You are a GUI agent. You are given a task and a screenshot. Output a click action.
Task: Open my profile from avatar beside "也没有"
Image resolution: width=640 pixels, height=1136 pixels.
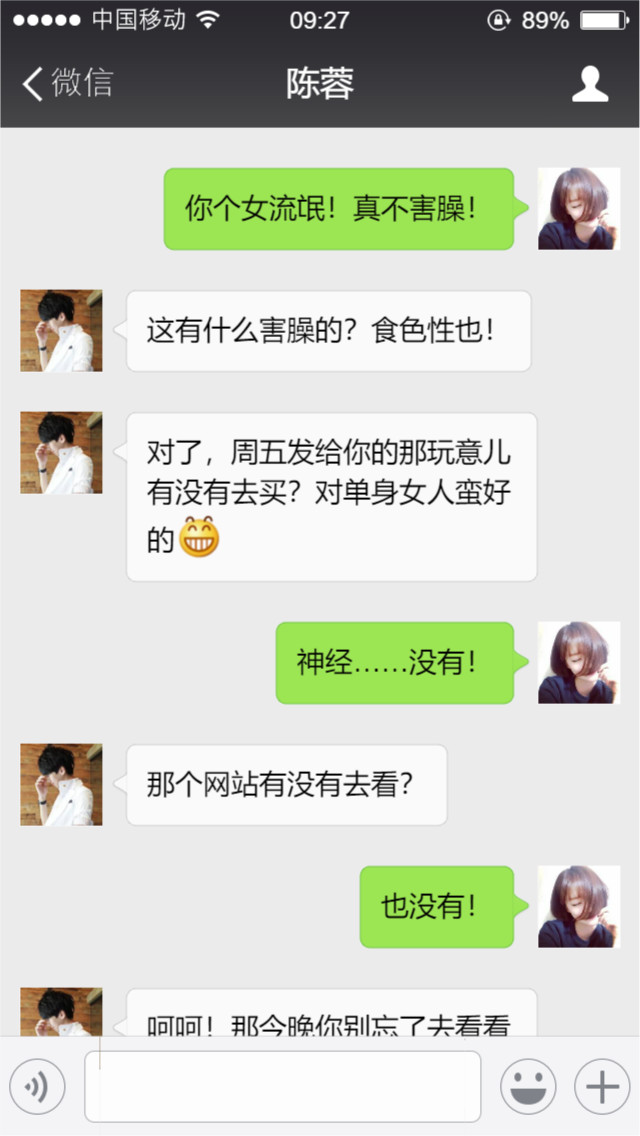(579, 907)
